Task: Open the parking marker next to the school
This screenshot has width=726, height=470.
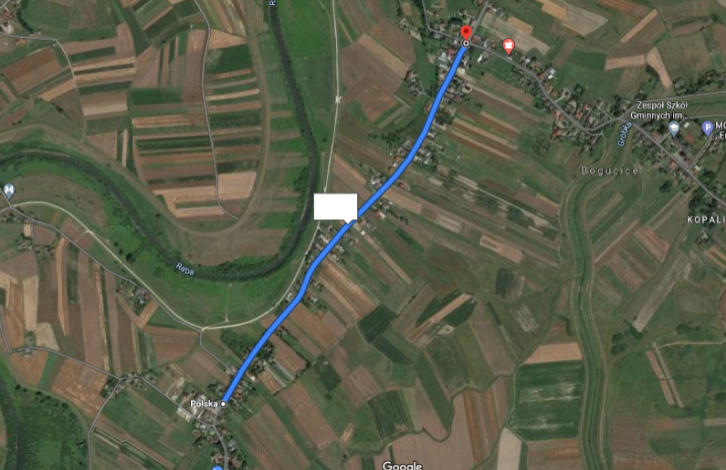Action: [707, 127]
